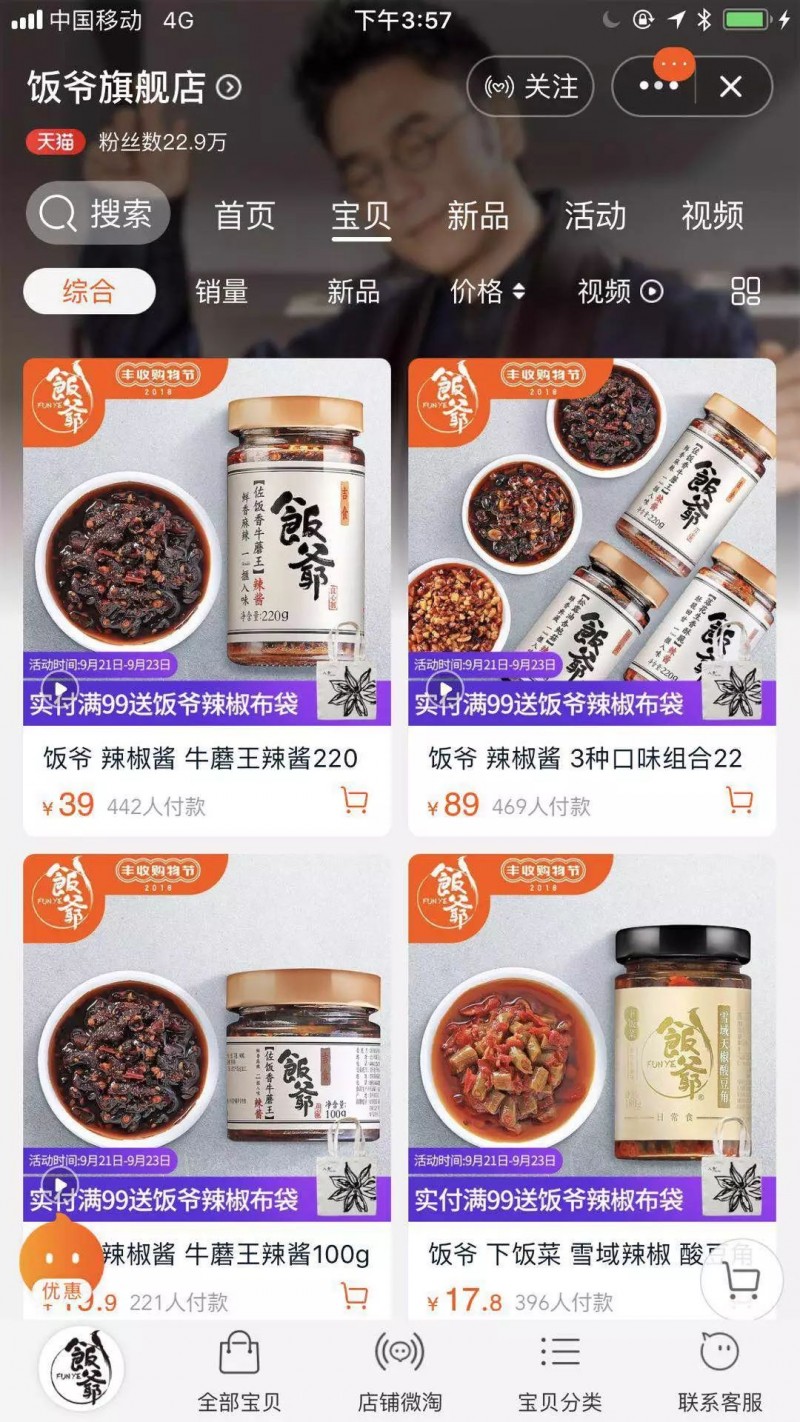Open the three-dot more menu
Viewport: 800px width, 1422px height.
click(658, 87)
